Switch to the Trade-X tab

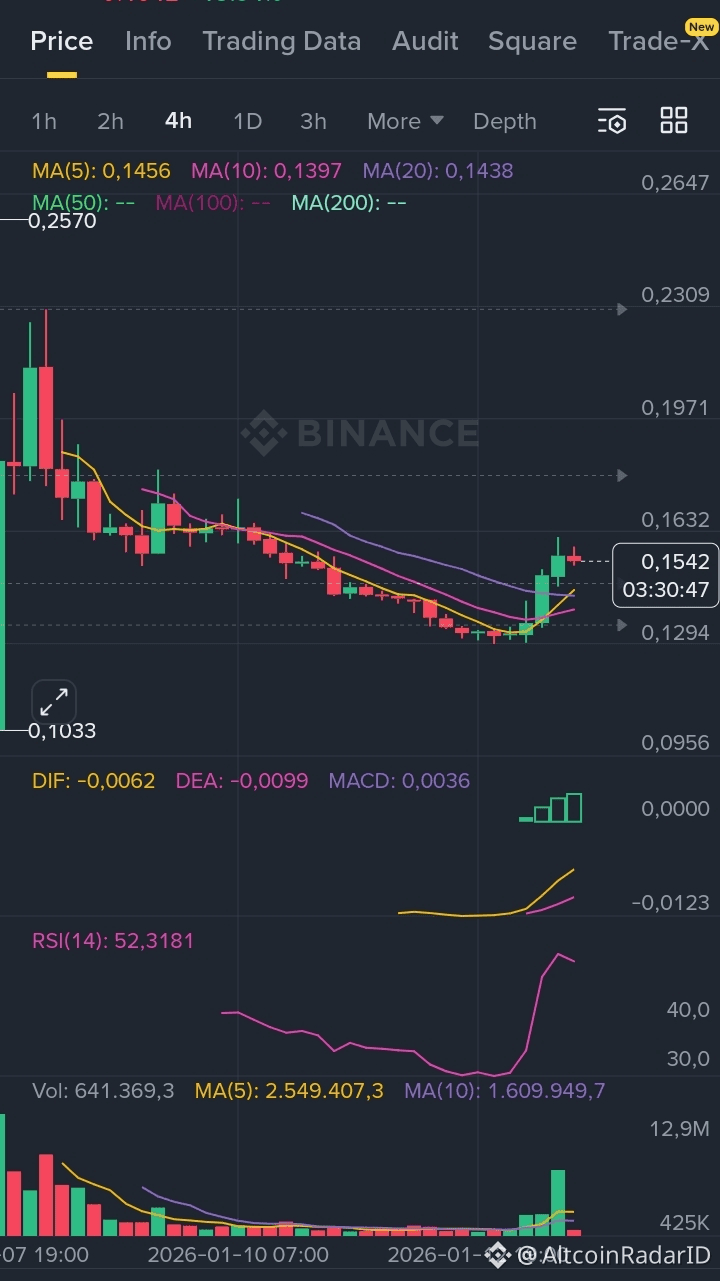pyautogui.click(x=658, y=41)
